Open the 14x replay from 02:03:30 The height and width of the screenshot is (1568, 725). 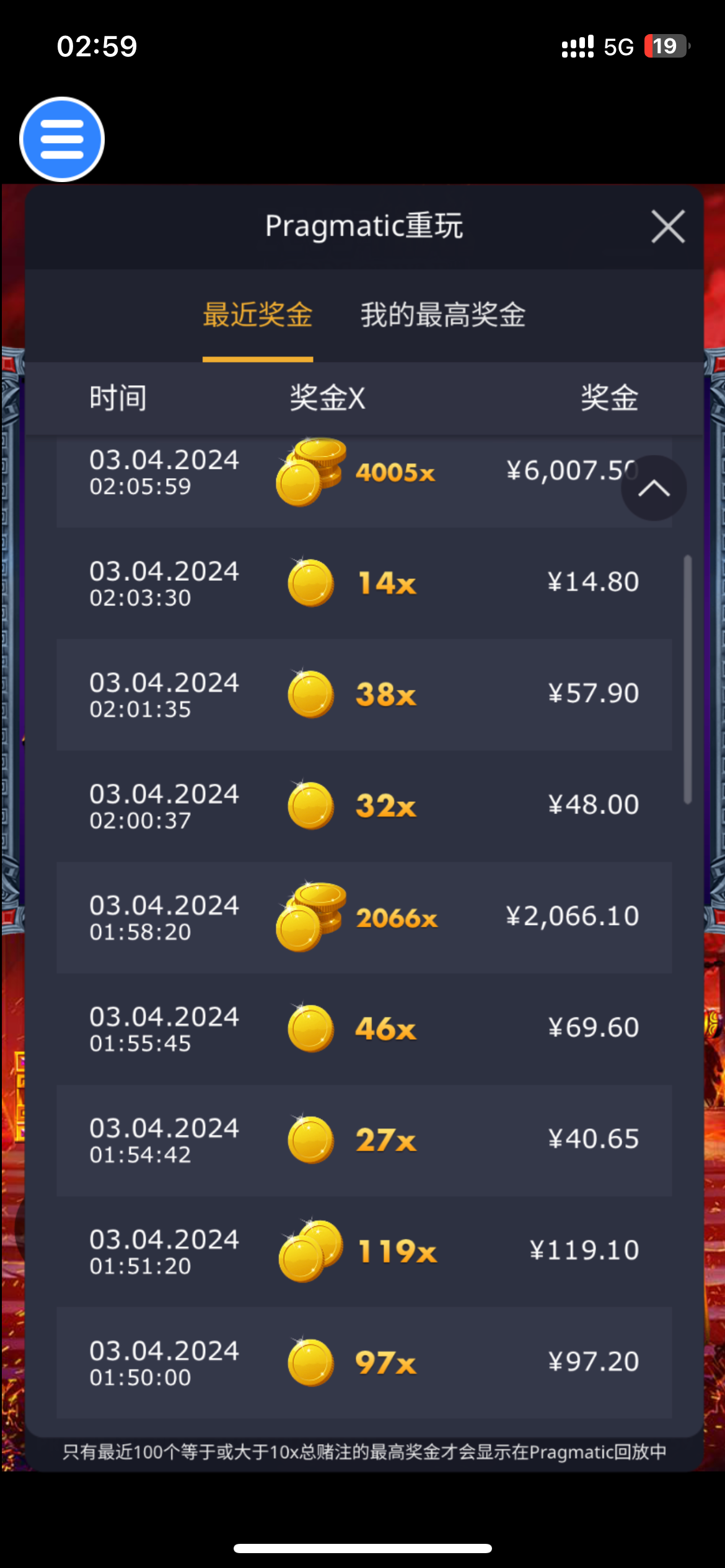(364, 583)
